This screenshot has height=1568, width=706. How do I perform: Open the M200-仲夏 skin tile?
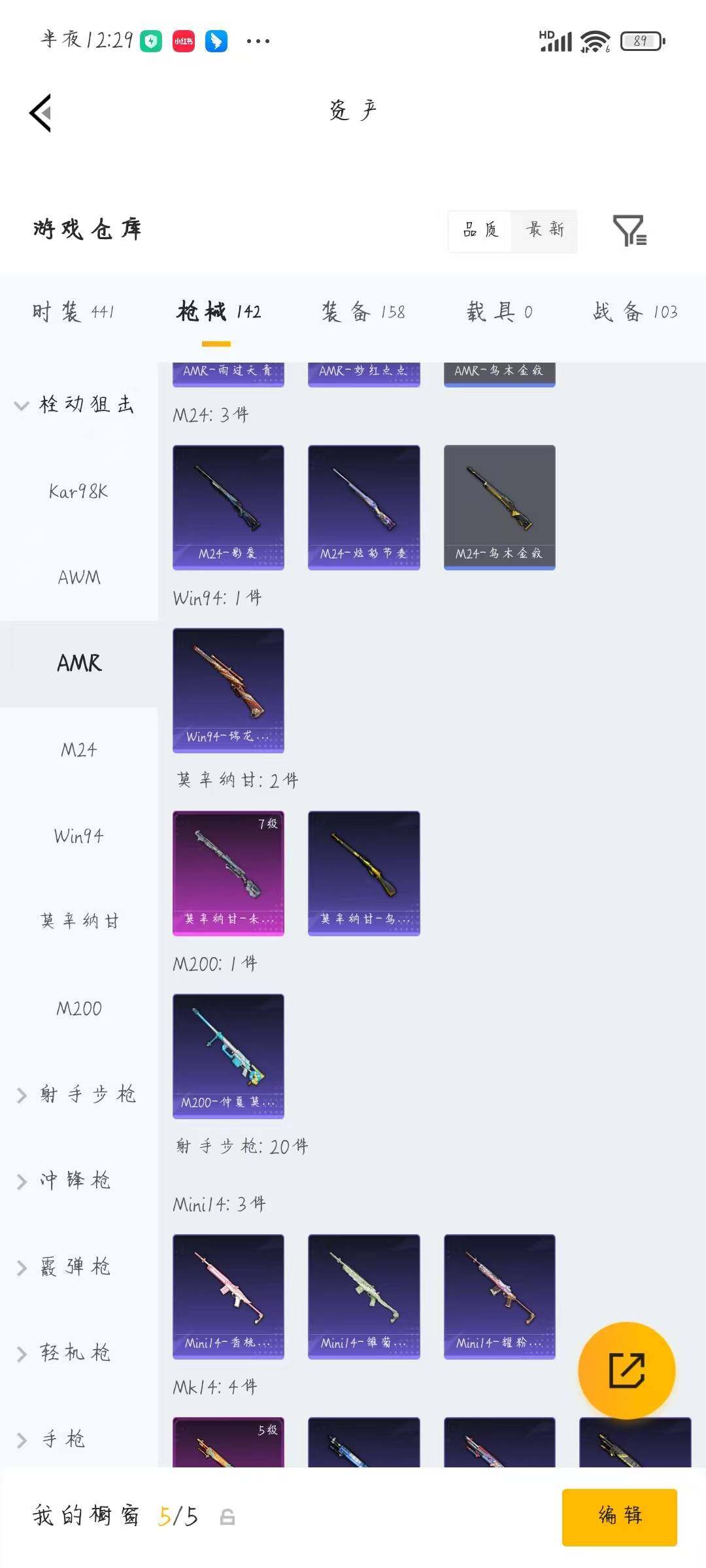coord(228,1056)
